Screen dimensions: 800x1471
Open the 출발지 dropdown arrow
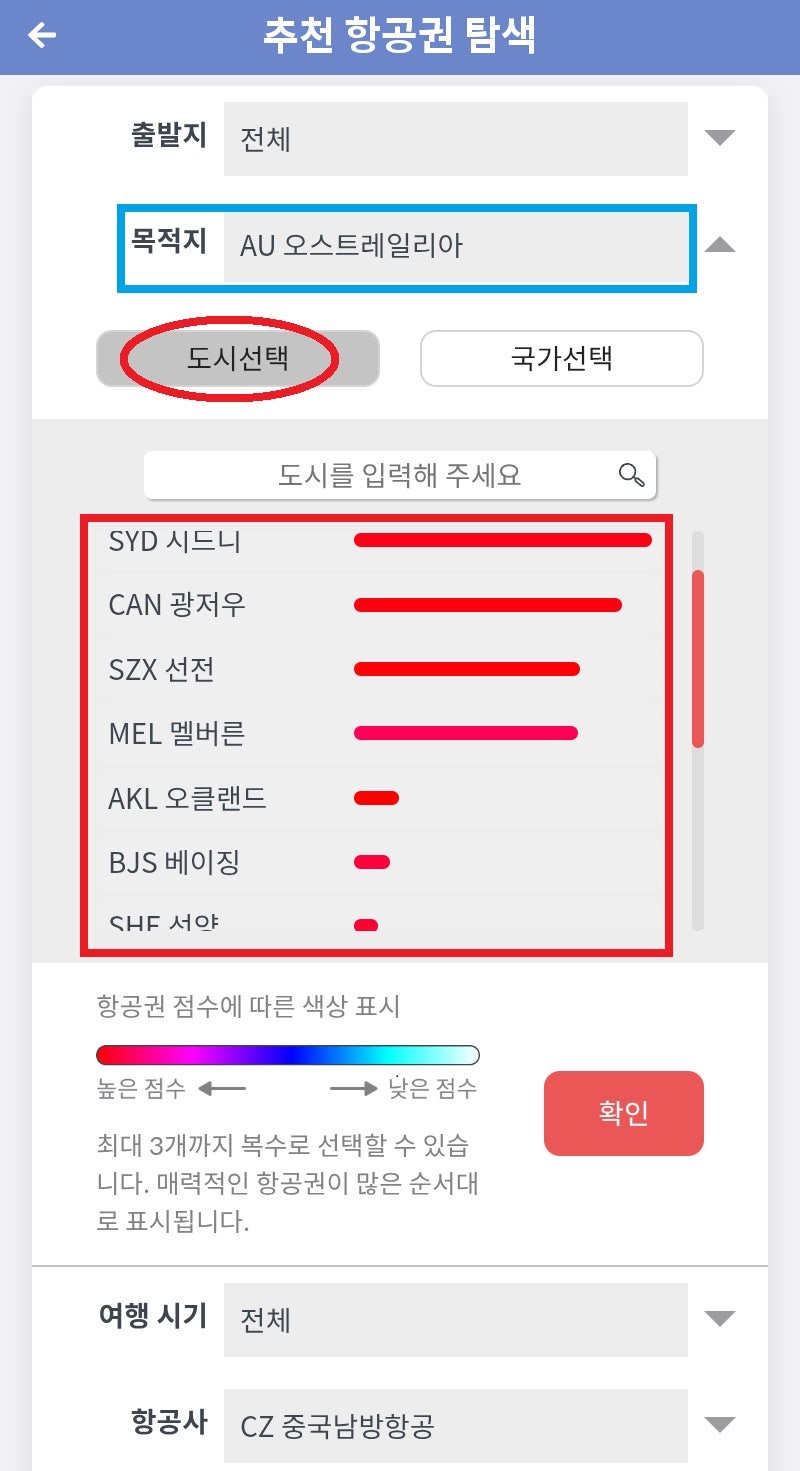pyautogui.click(x=718, y=139)
